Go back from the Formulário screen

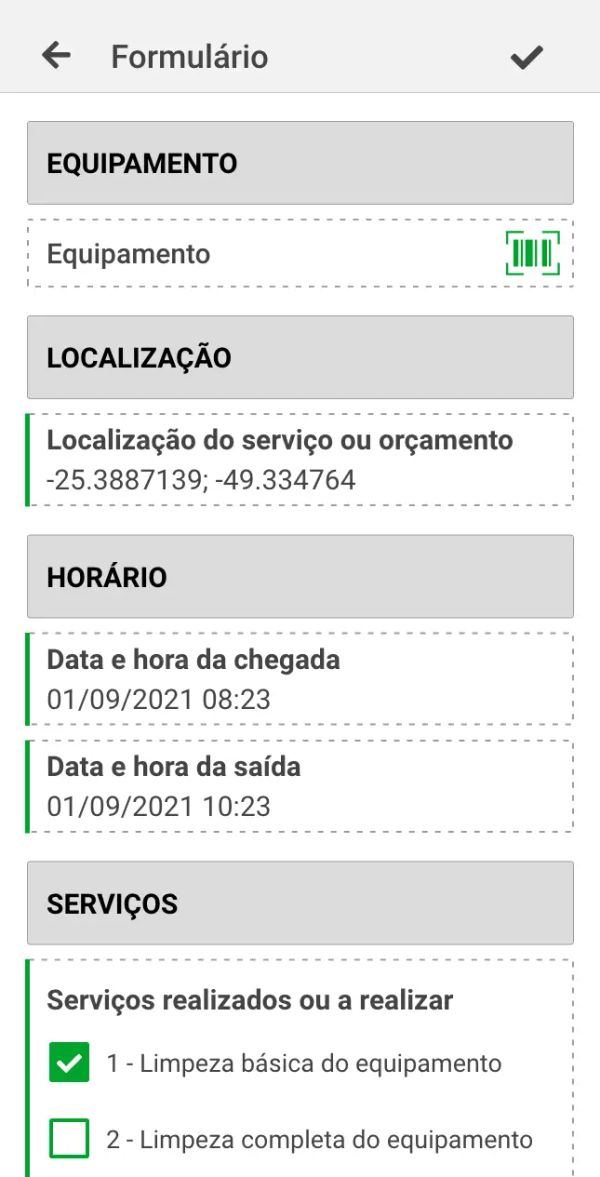[56, 56]
